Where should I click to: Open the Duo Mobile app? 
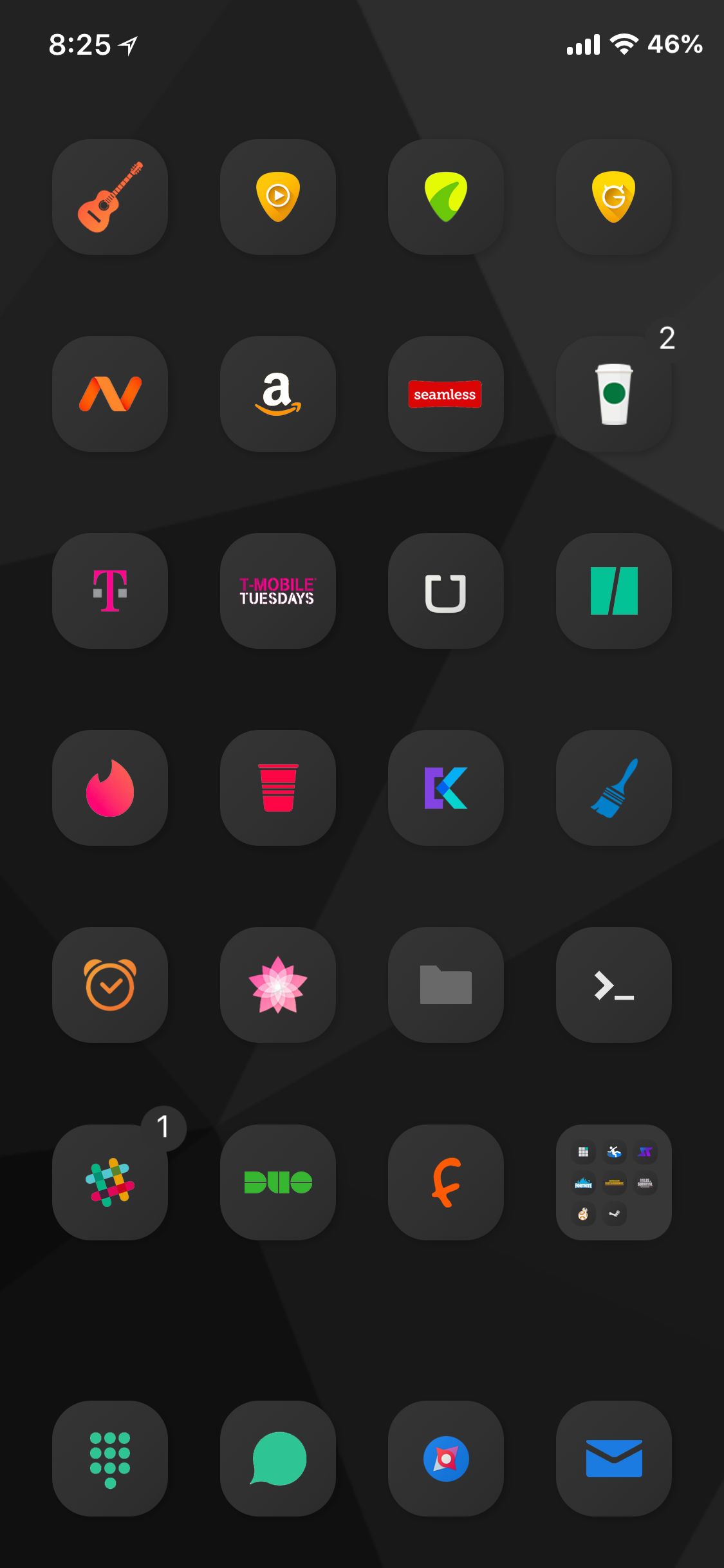pyautogui.click(x=278, y=1182)
